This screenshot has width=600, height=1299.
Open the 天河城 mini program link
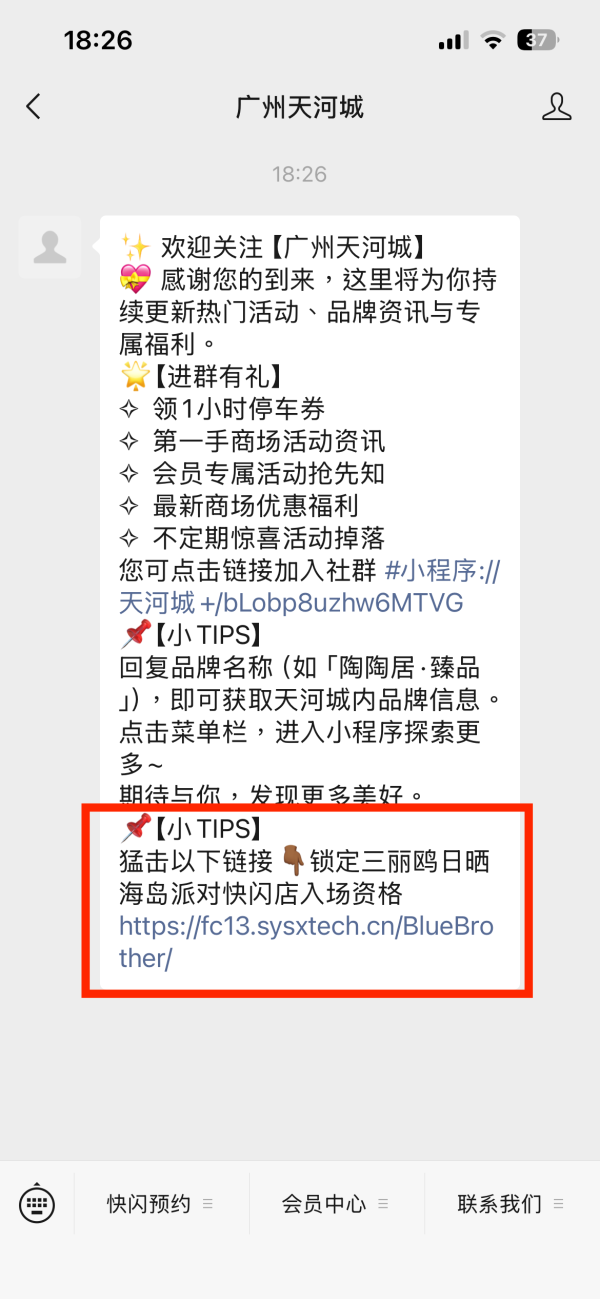click(x=310, y=588)
